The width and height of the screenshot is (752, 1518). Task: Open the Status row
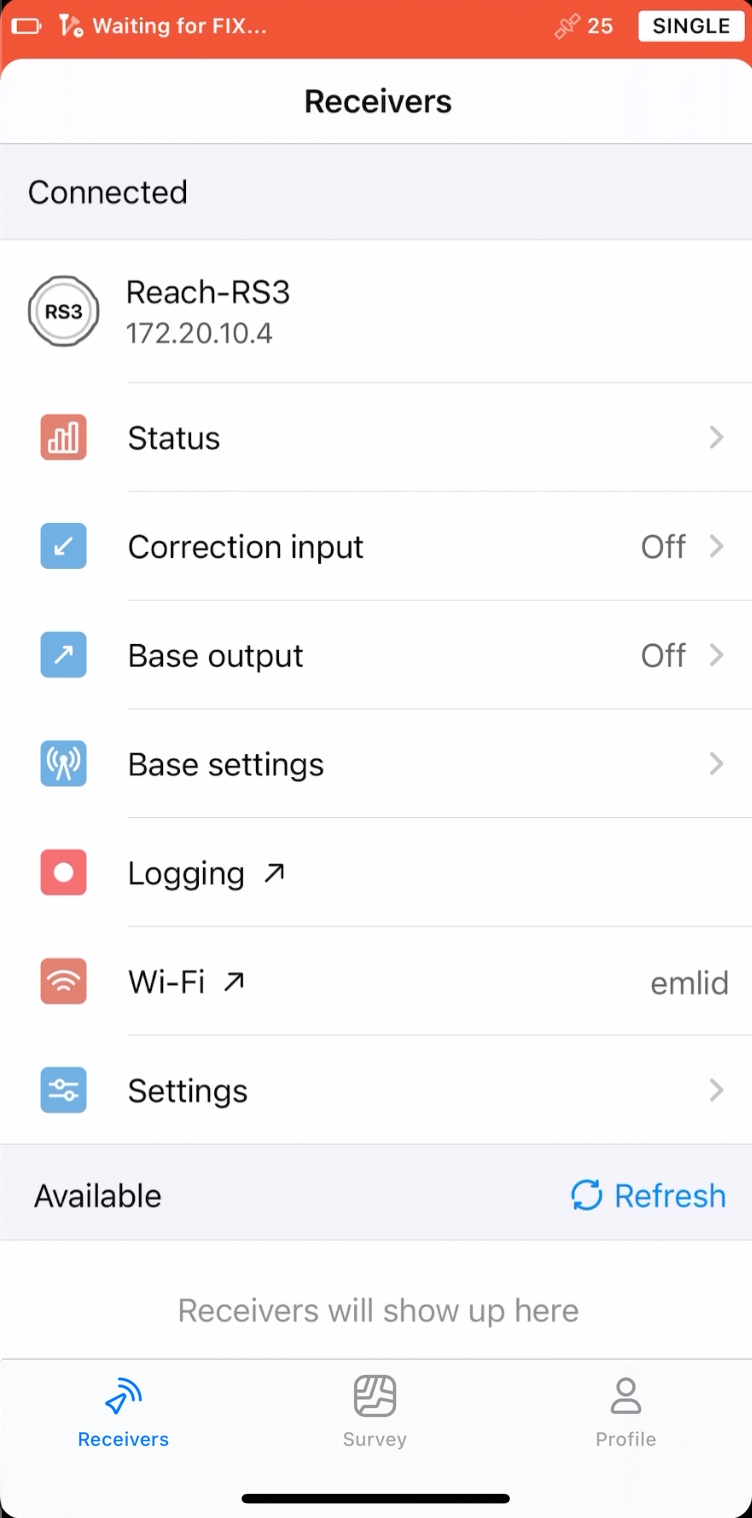click(376, 438)
